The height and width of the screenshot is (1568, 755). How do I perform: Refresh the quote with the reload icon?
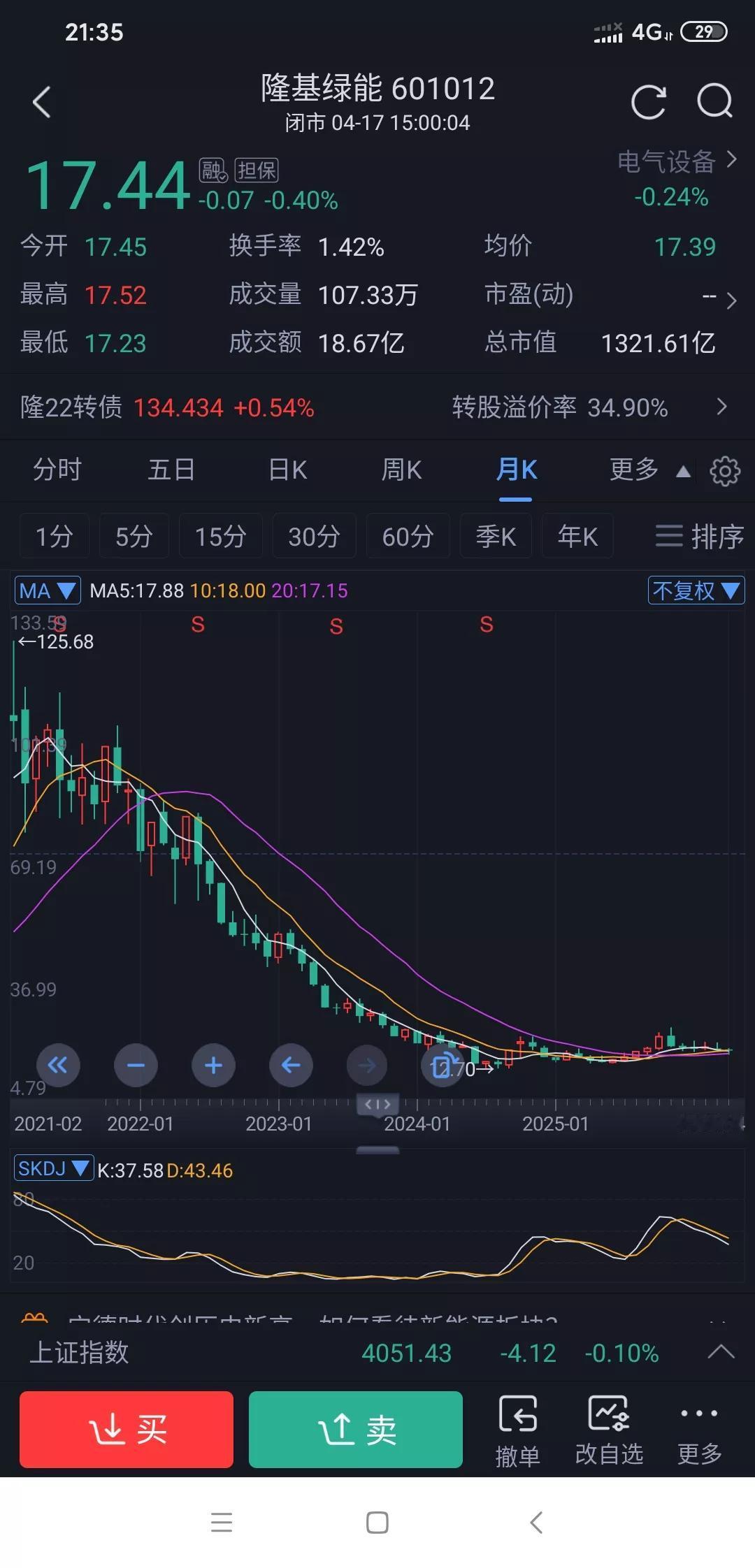(x=649, y=101)
